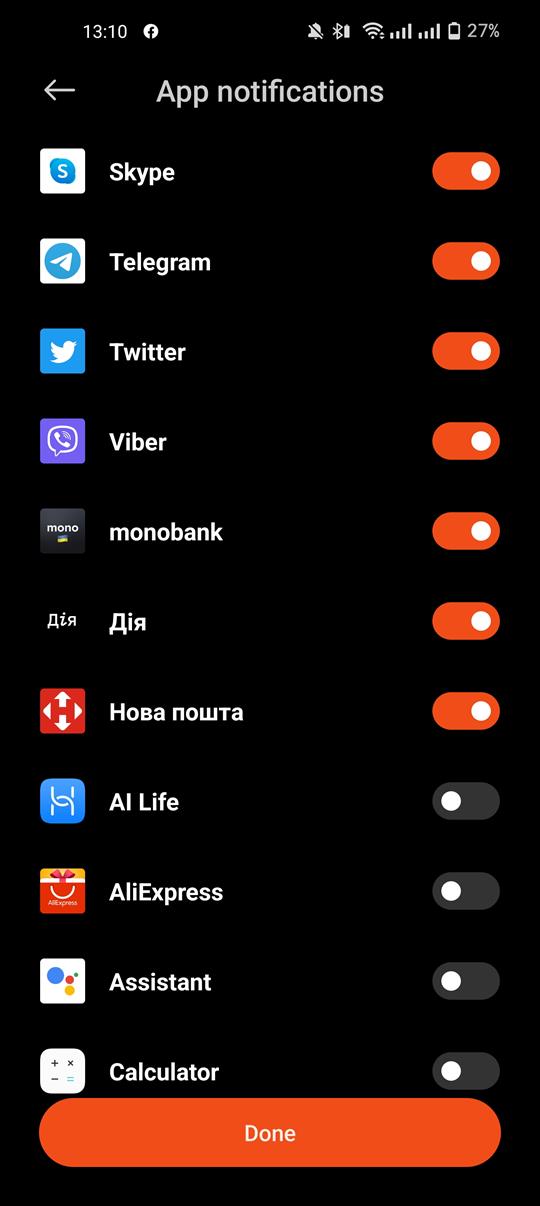Screen dimensions: 540x1206
Task: Turn on AliExpress notifications
Action: click(466, 891)
